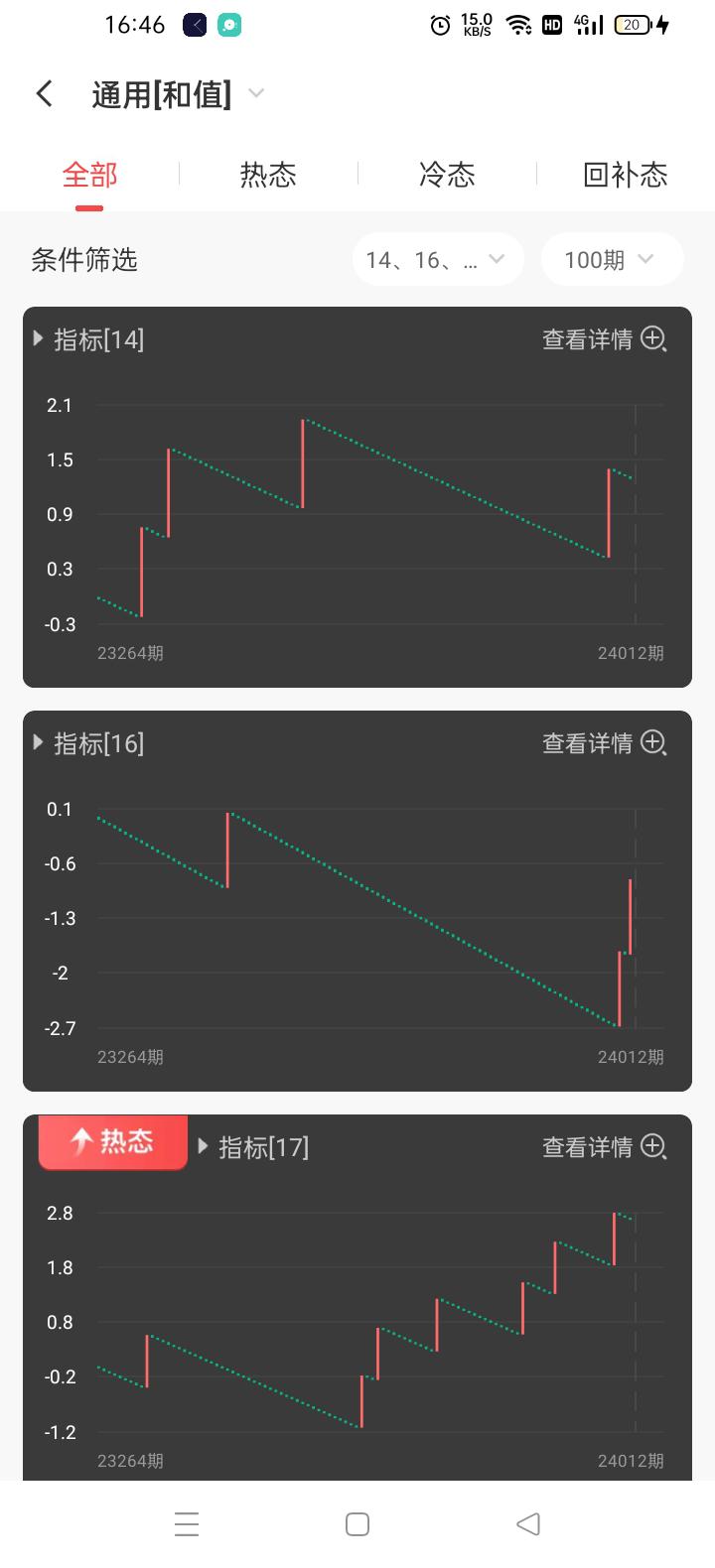The height and width of the screenshot is (1568, 715).
Task: Tap the system home button
Action: [357, 1524]
